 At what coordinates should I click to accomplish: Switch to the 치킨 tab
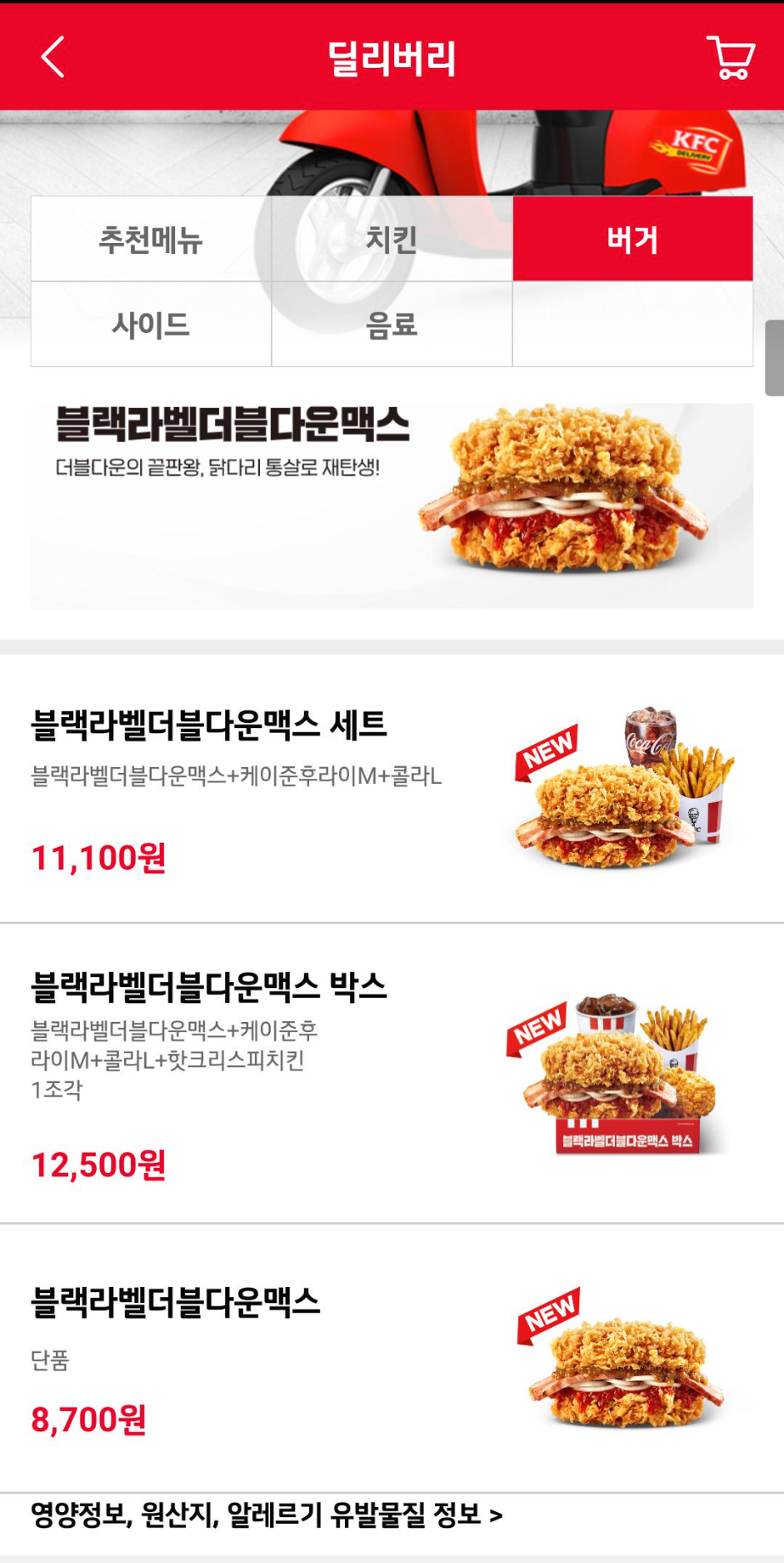coord(392,240)
